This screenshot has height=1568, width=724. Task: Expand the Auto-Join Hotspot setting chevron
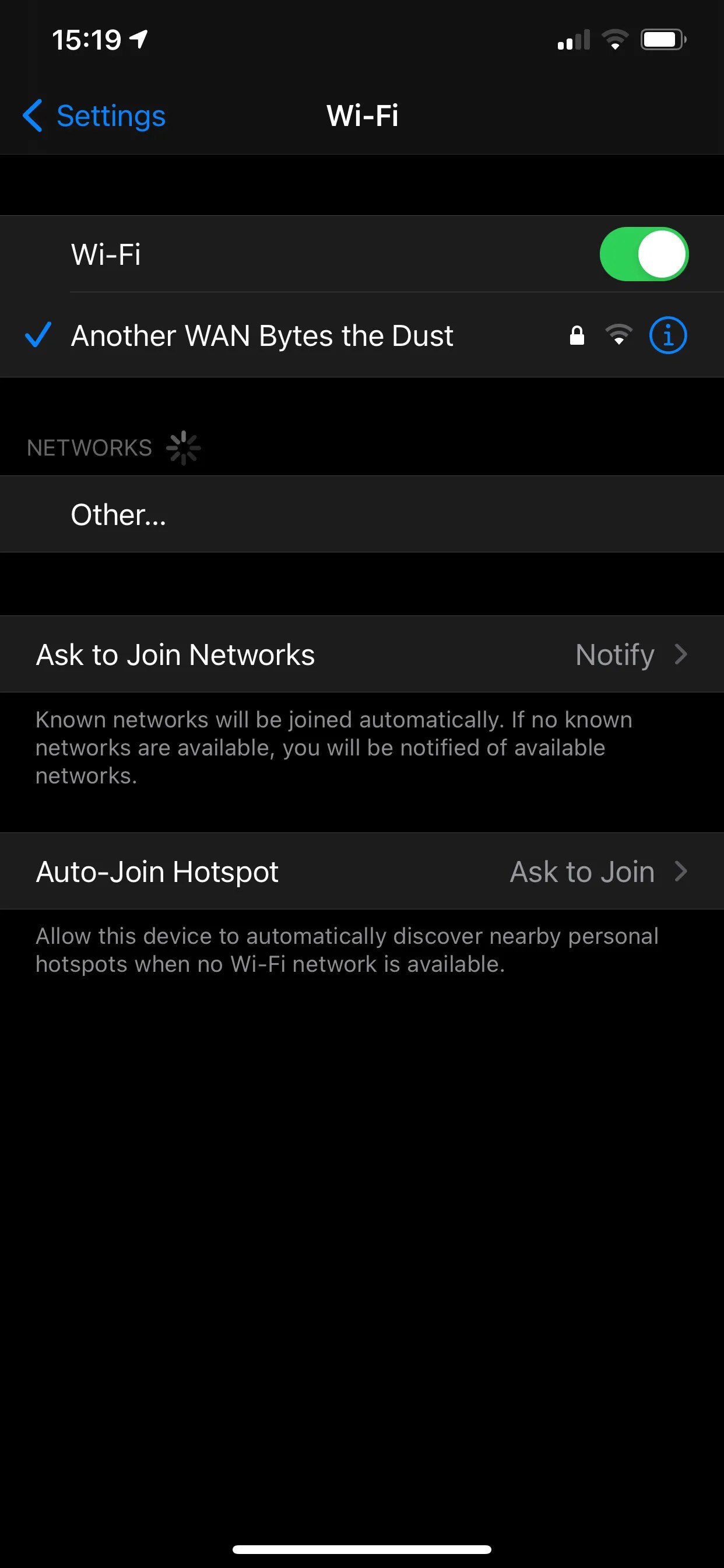[x=681, y=871]
